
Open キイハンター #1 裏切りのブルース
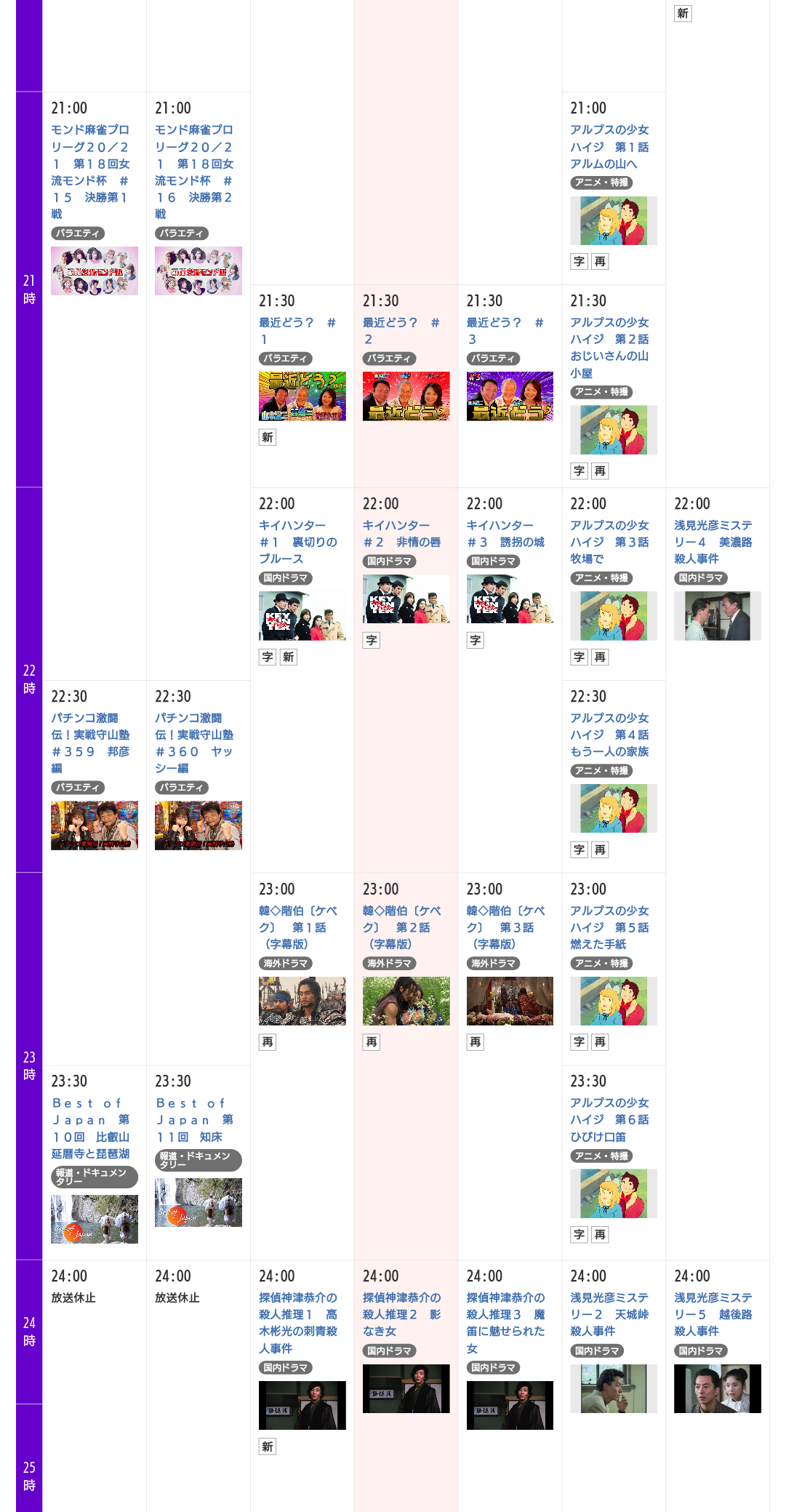(298, 542)
